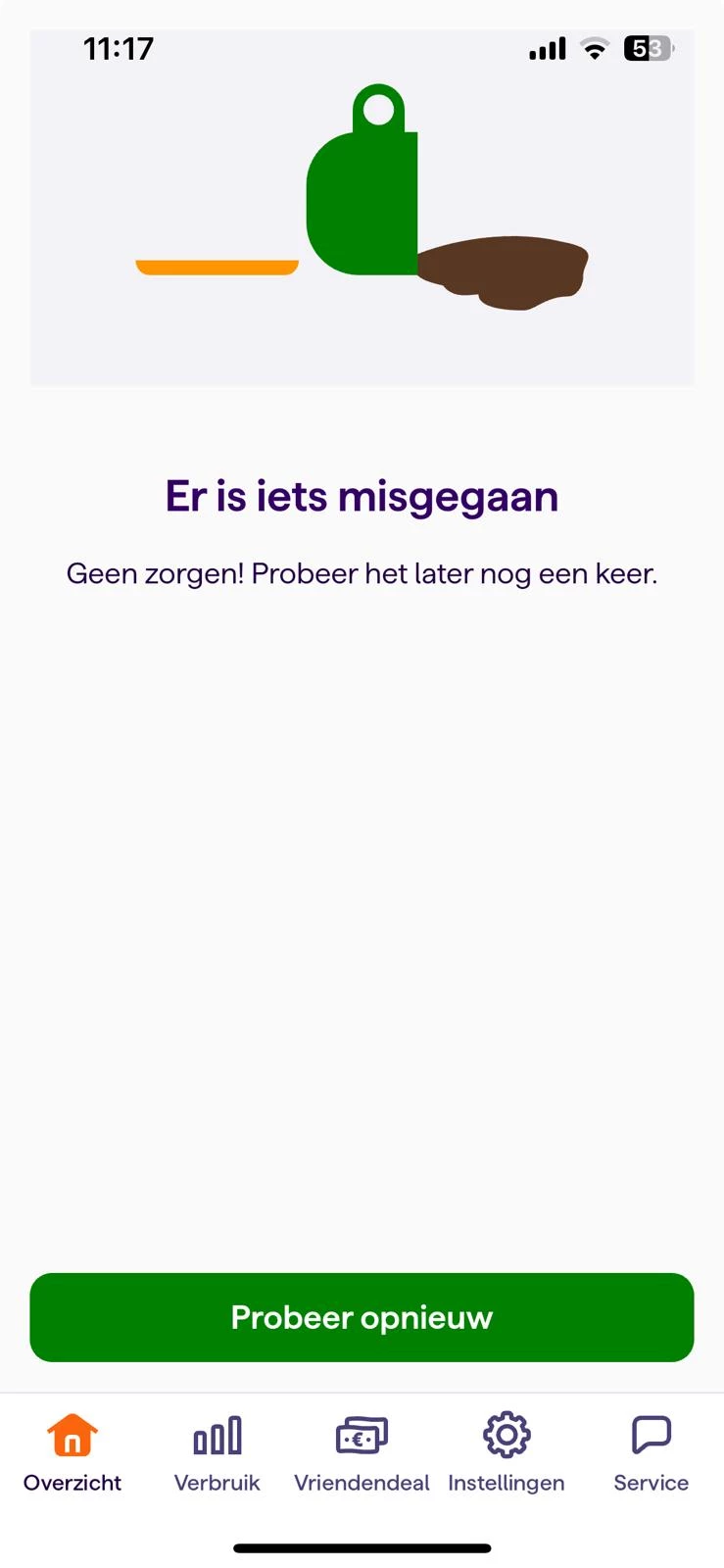Open Instellingen settings tab

pos(507,1452)
